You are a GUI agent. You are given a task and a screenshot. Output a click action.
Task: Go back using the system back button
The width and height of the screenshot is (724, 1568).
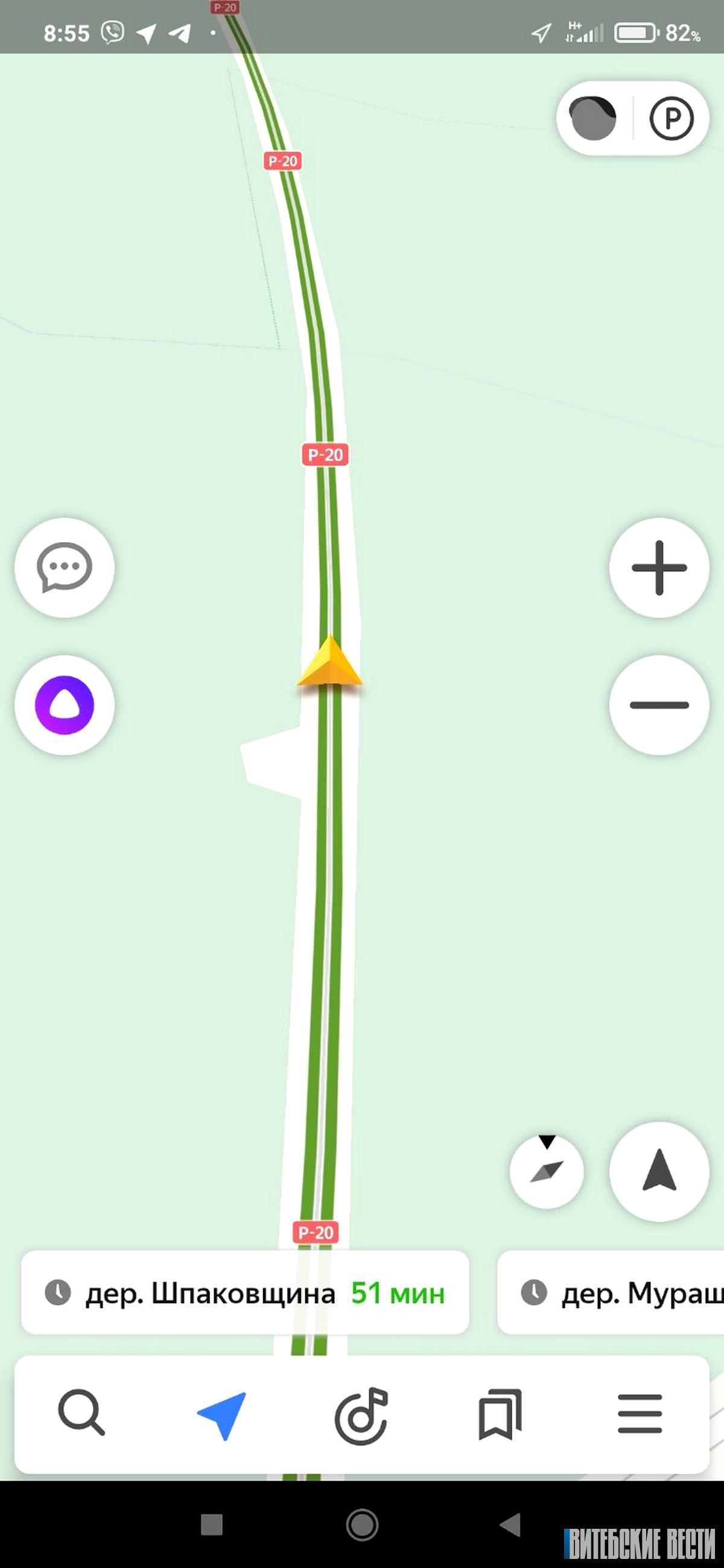pyautogui.click(x=510, y=1525)
